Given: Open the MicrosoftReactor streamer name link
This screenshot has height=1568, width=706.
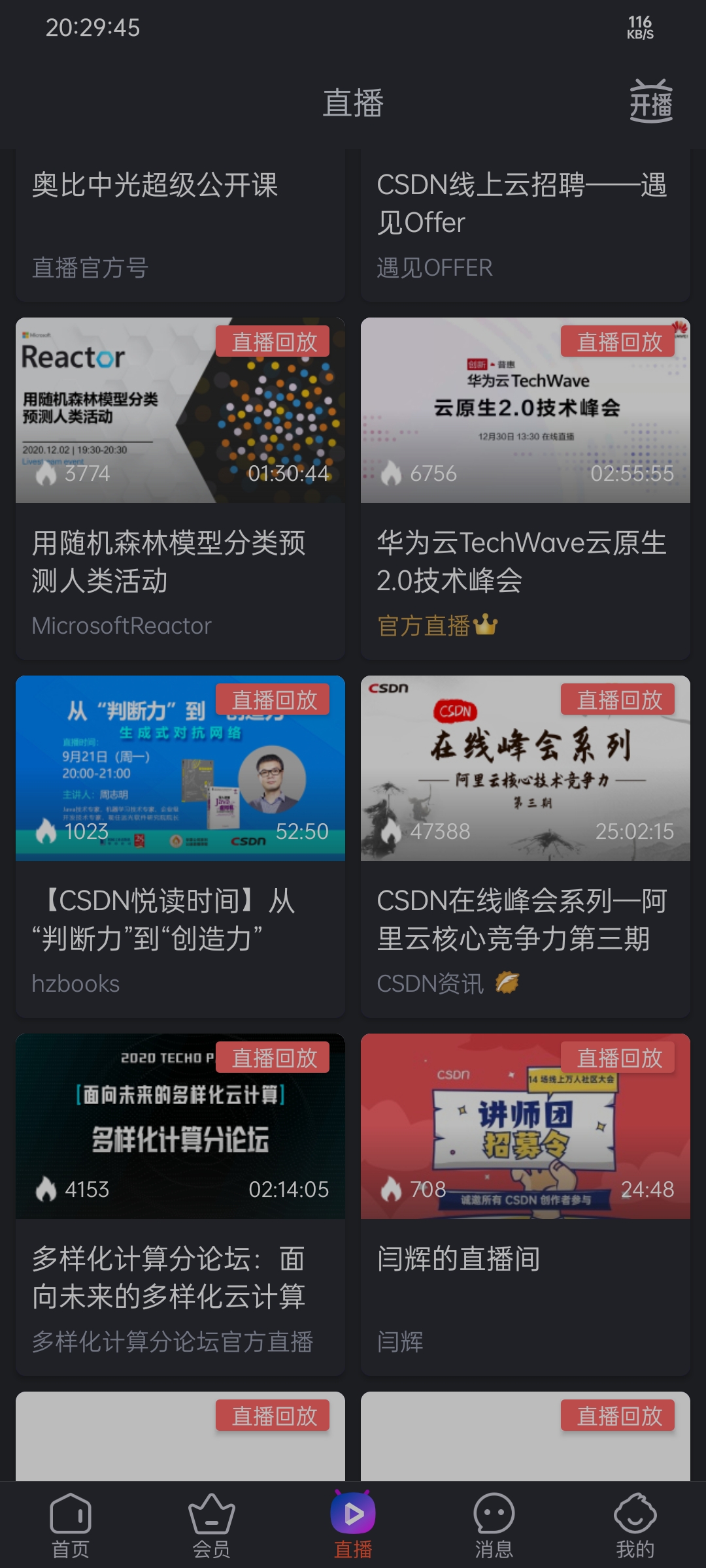Looking at the screenshot, I should click(x=121, y=626).
